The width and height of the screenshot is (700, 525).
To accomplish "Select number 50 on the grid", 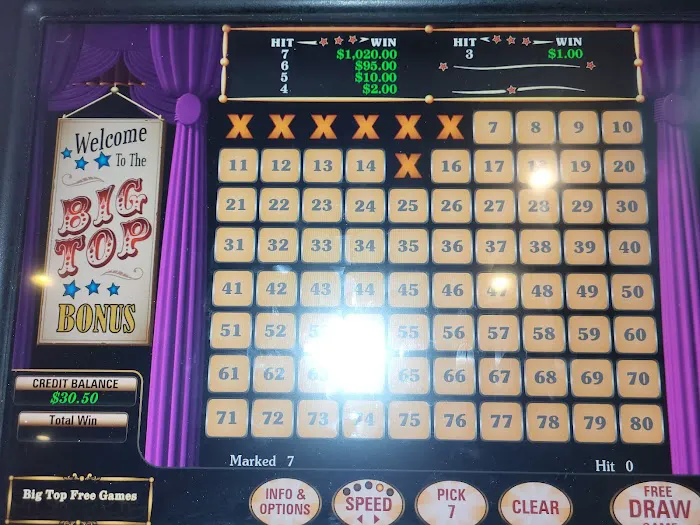I will [632, 291].
